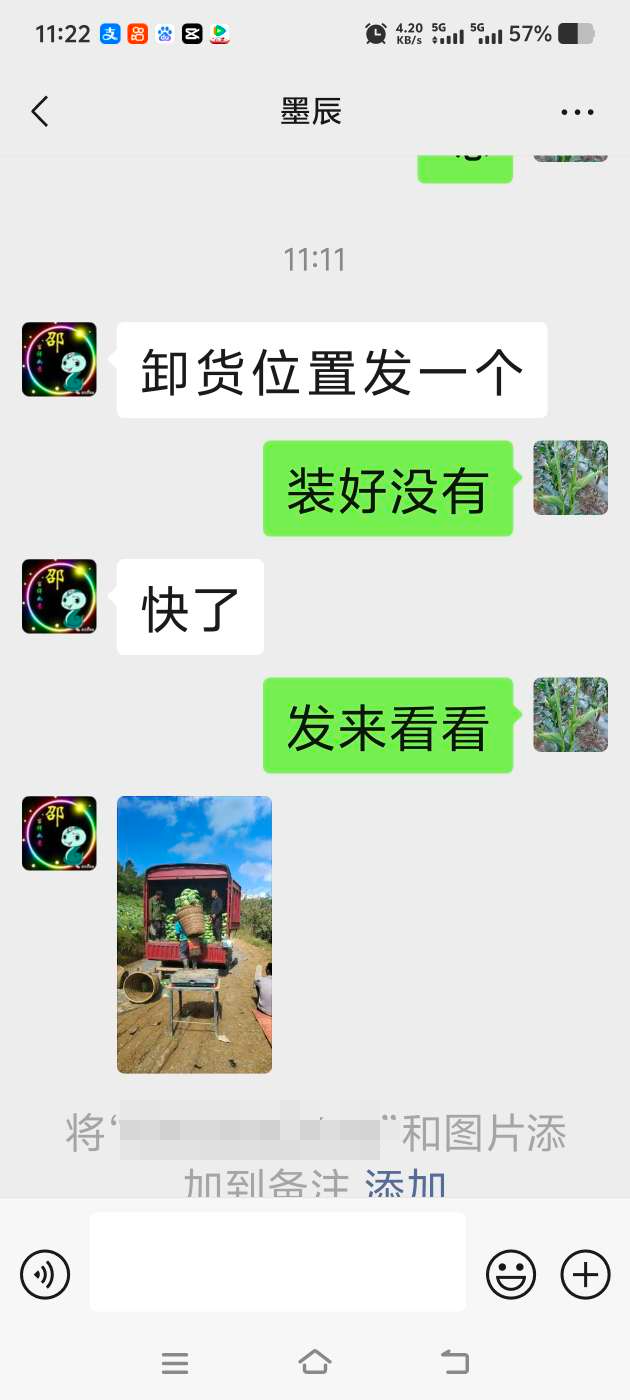Open 墨辰's avatar beside 卸货位置发一个
This screenshot has width=630, height=1400.
pyautogui.click(x=59, y=359)
